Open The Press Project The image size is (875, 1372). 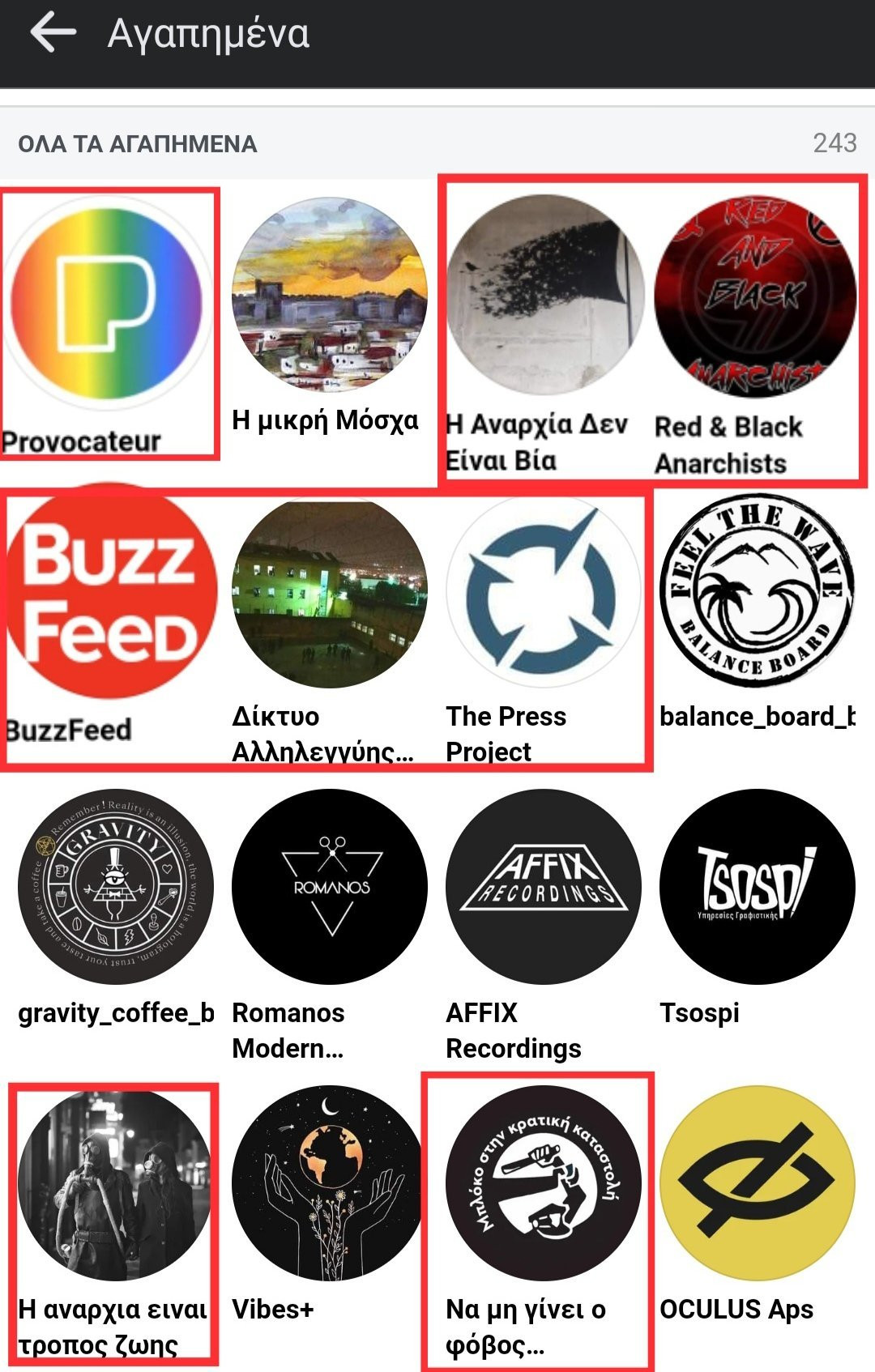click(x=543, y=594)
